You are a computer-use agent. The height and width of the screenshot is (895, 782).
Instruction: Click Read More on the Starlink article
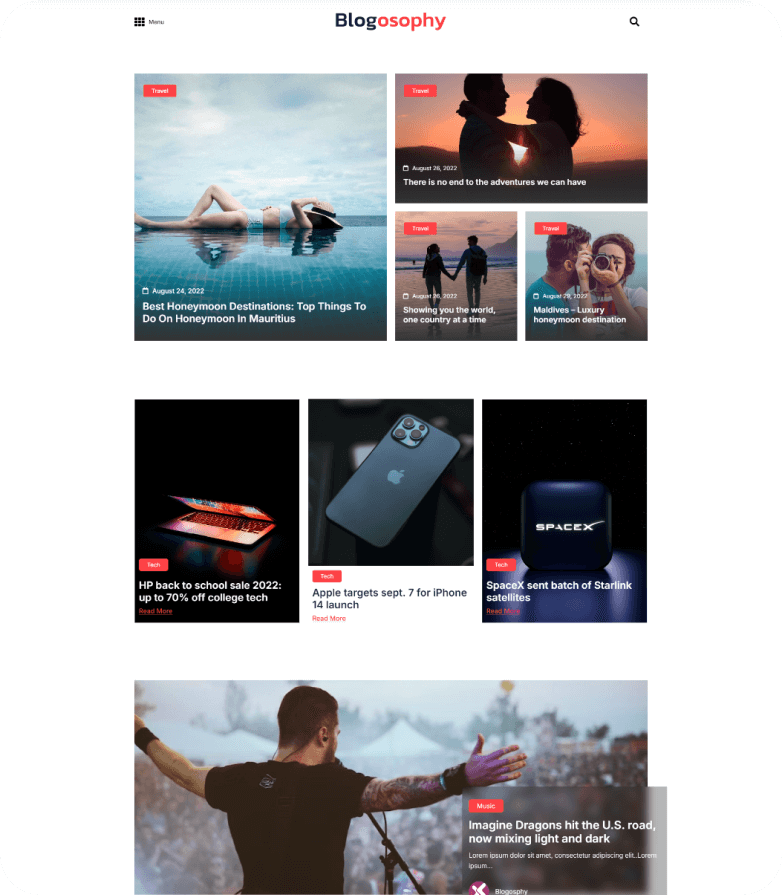click(x=503, y=611)
